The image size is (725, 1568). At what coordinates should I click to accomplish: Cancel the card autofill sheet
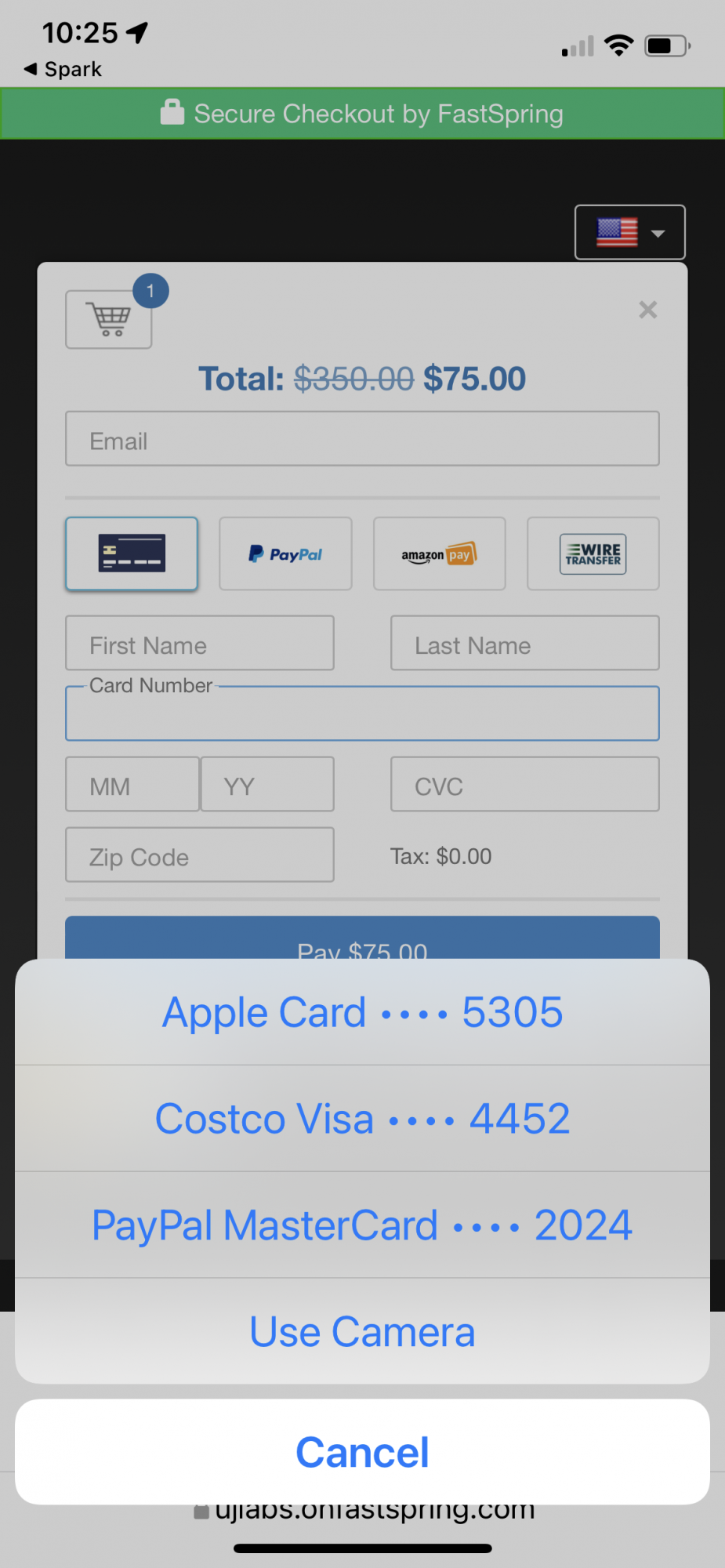(362, 1452)
